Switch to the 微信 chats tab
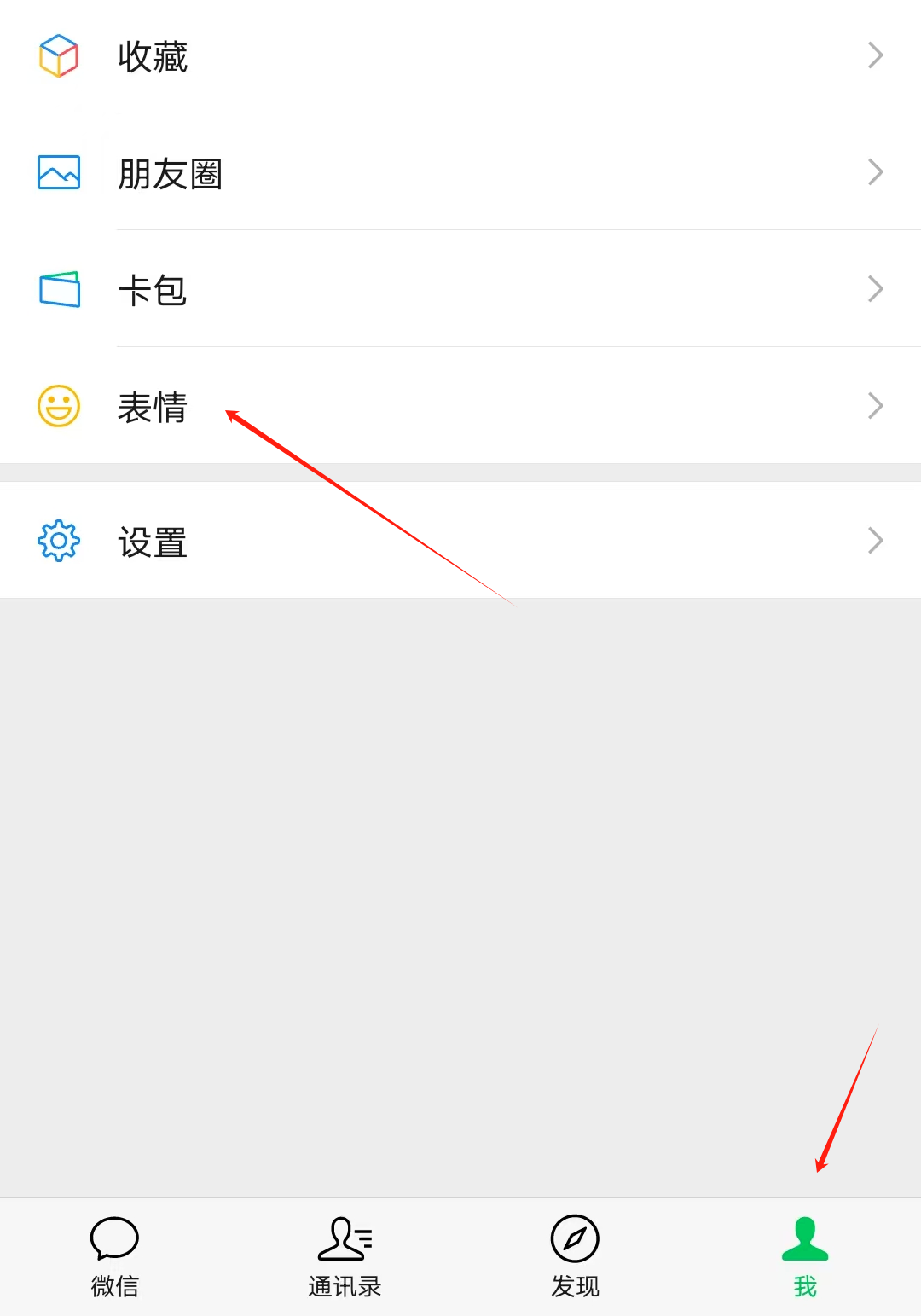 coord(115,1256)
